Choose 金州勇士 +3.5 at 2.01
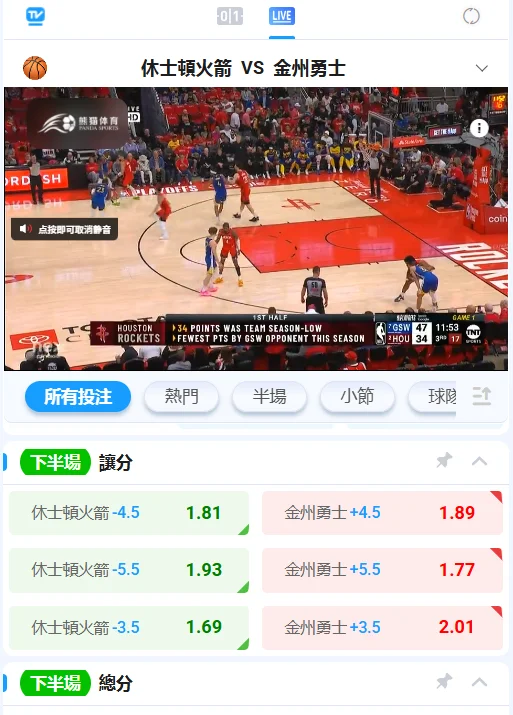This screenshot has height=715, width=513. 382,627
